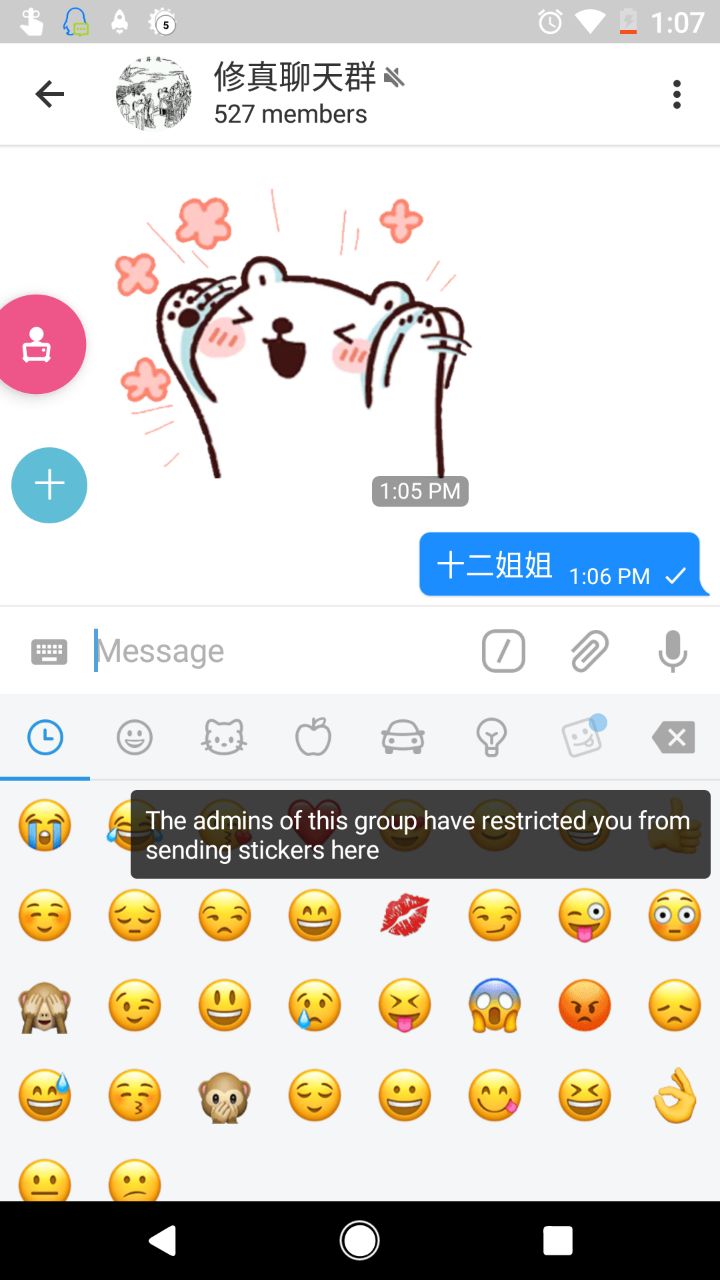Record a voice message with microphone
720x1280 pixels.
point(673,652)
